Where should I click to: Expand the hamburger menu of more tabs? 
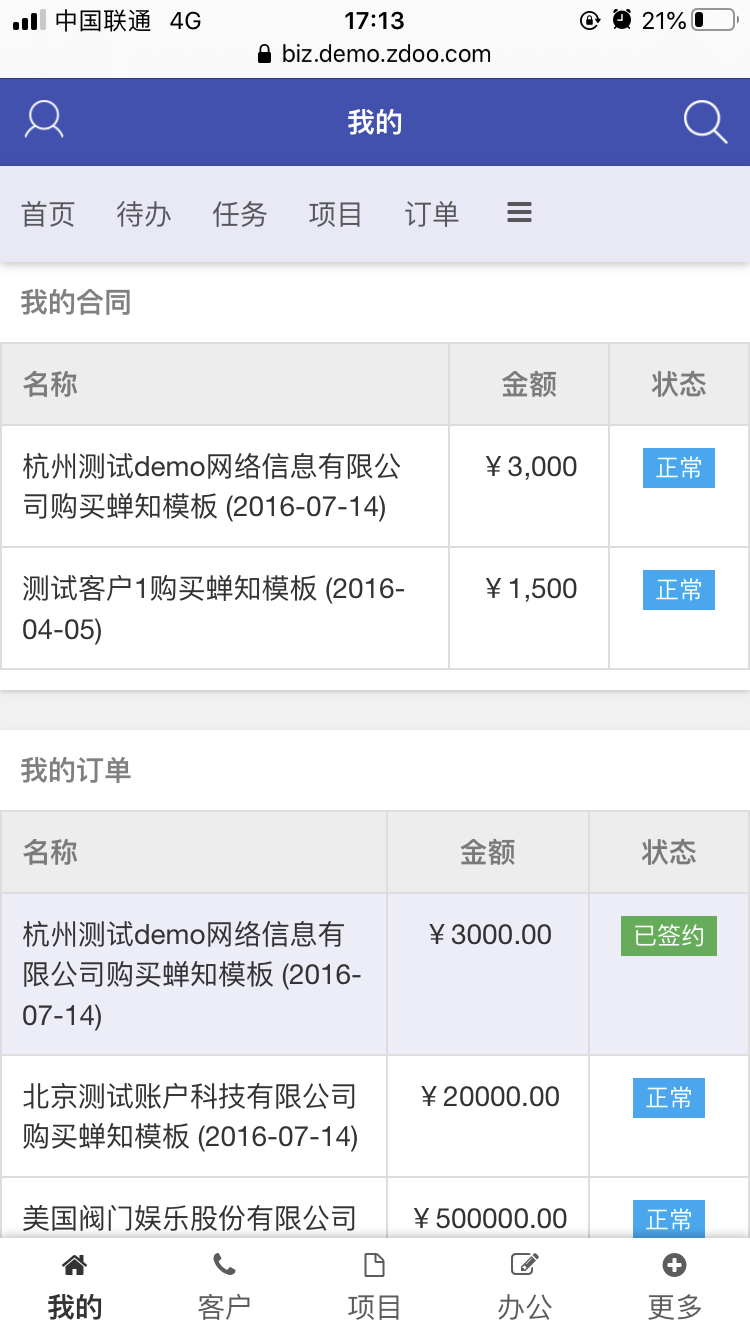pos(519,213)
